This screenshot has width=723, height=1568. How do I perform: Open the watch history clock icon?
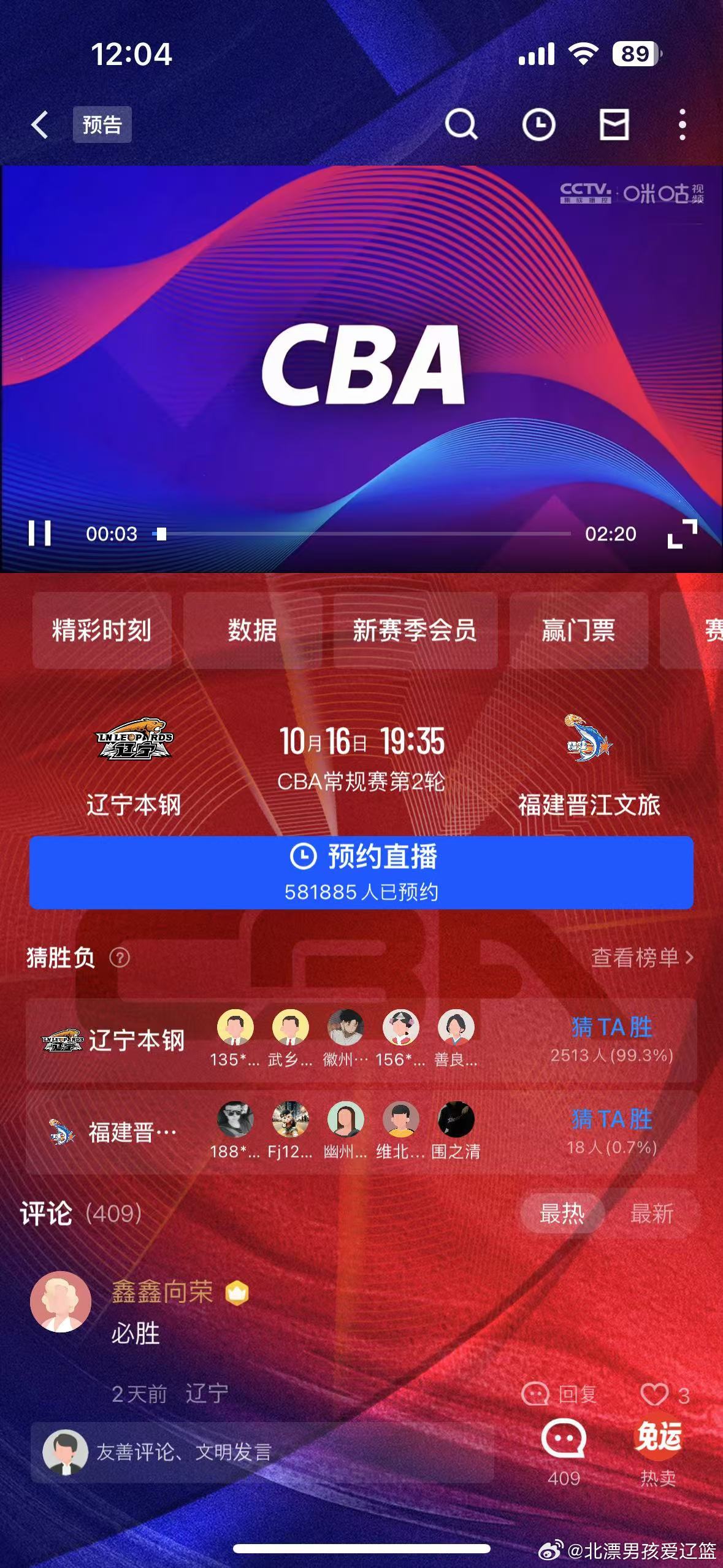(538, 125)
